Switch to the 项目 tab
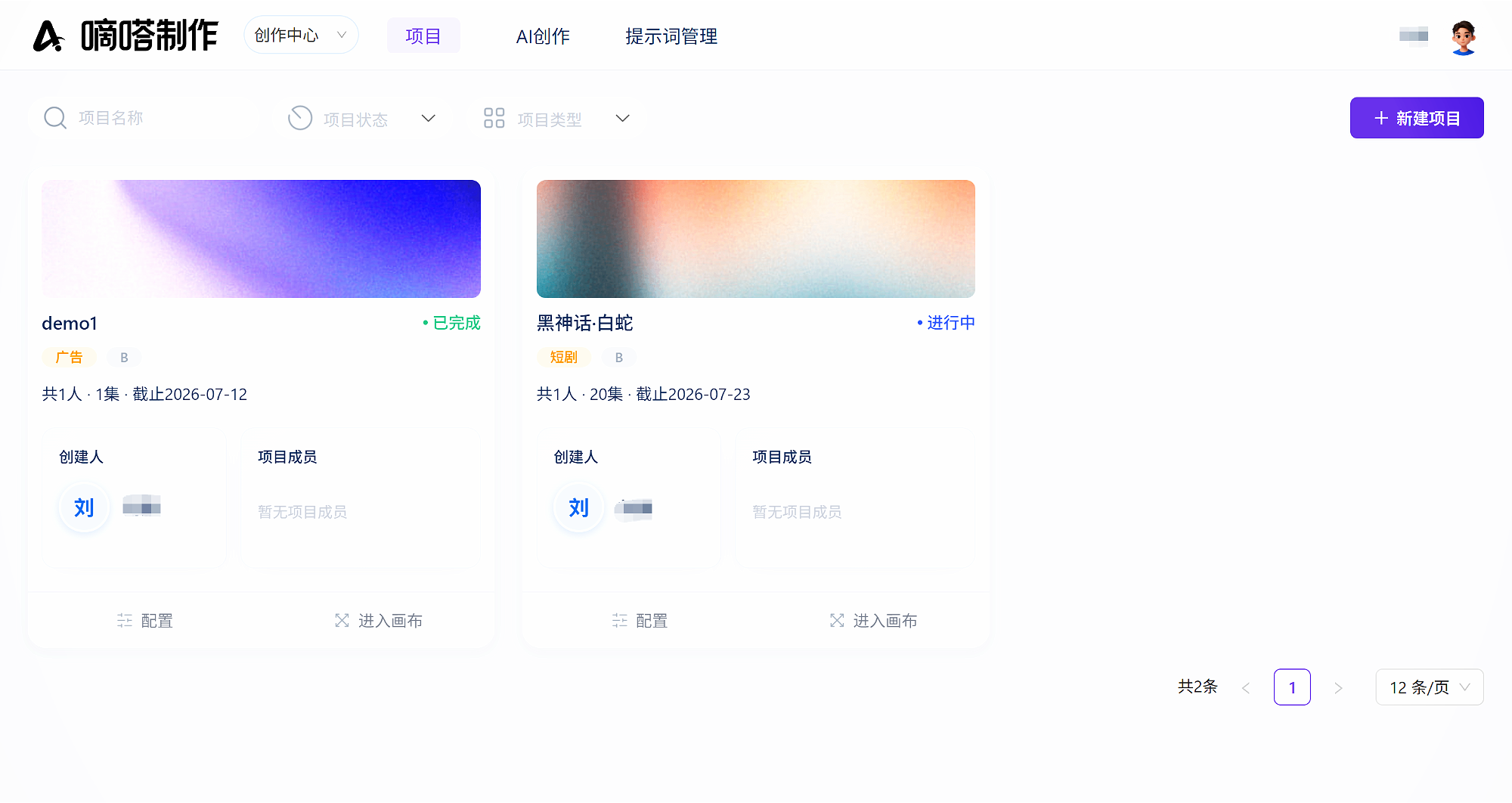The width and height of the screenshot is (1512, 803). [x=423, y=36]
